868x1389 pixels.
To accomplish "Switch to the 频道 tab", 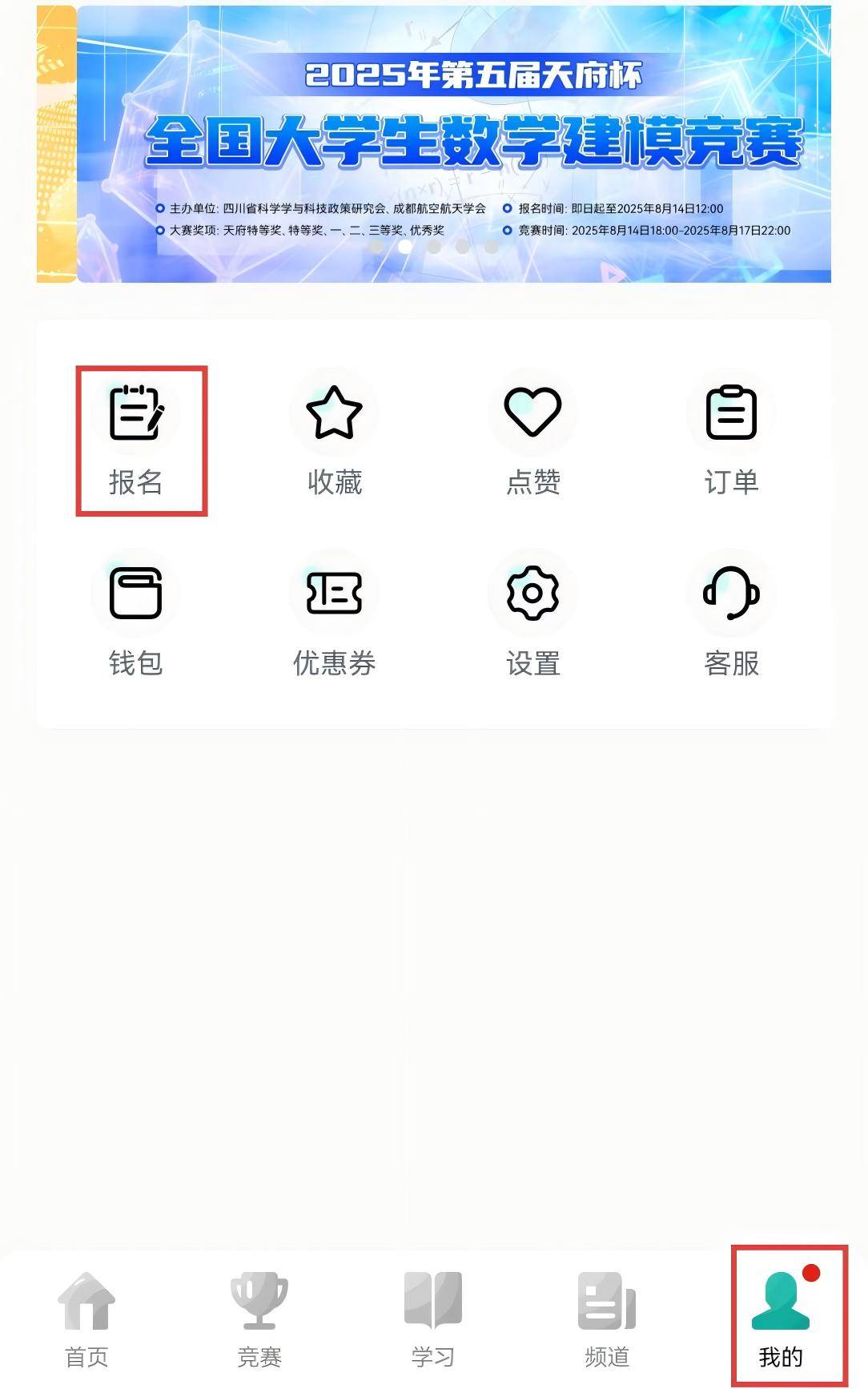I will (607, 1319).
